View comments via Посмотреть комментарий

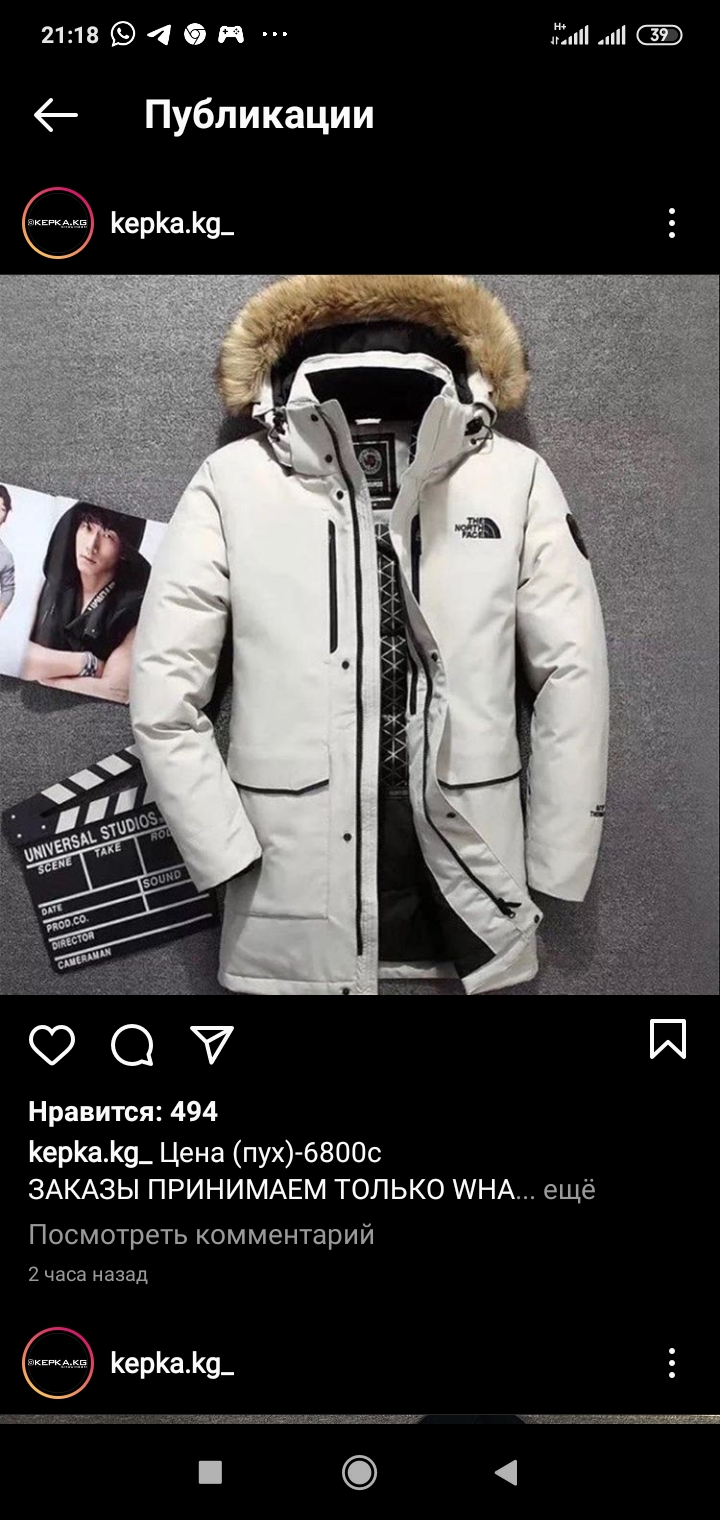click(x=201, y=1234)
